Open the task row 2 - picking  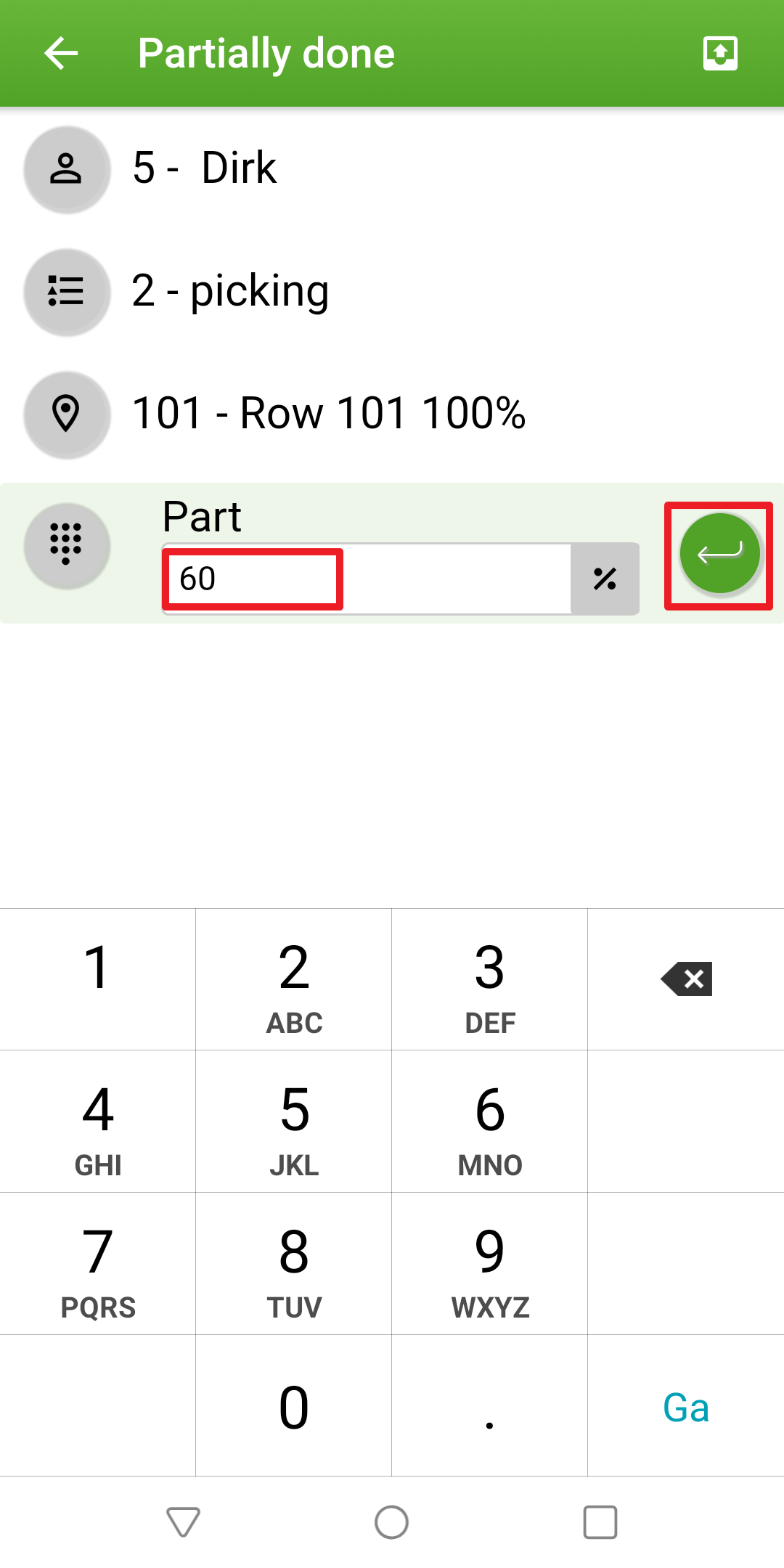tap(392, 291)
